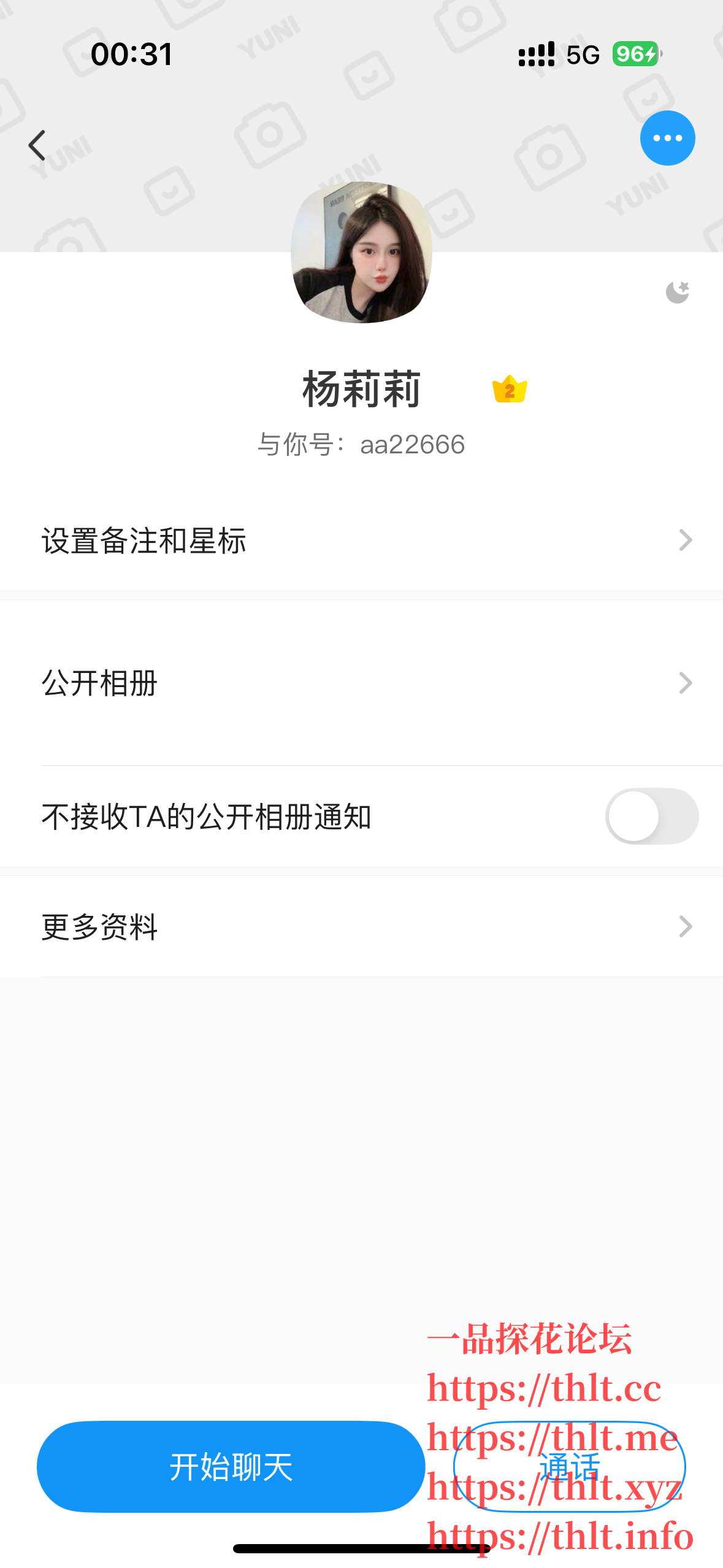Open the blue three-dot more menu
Screen dimensions: 723x1568
click(667, 138)
